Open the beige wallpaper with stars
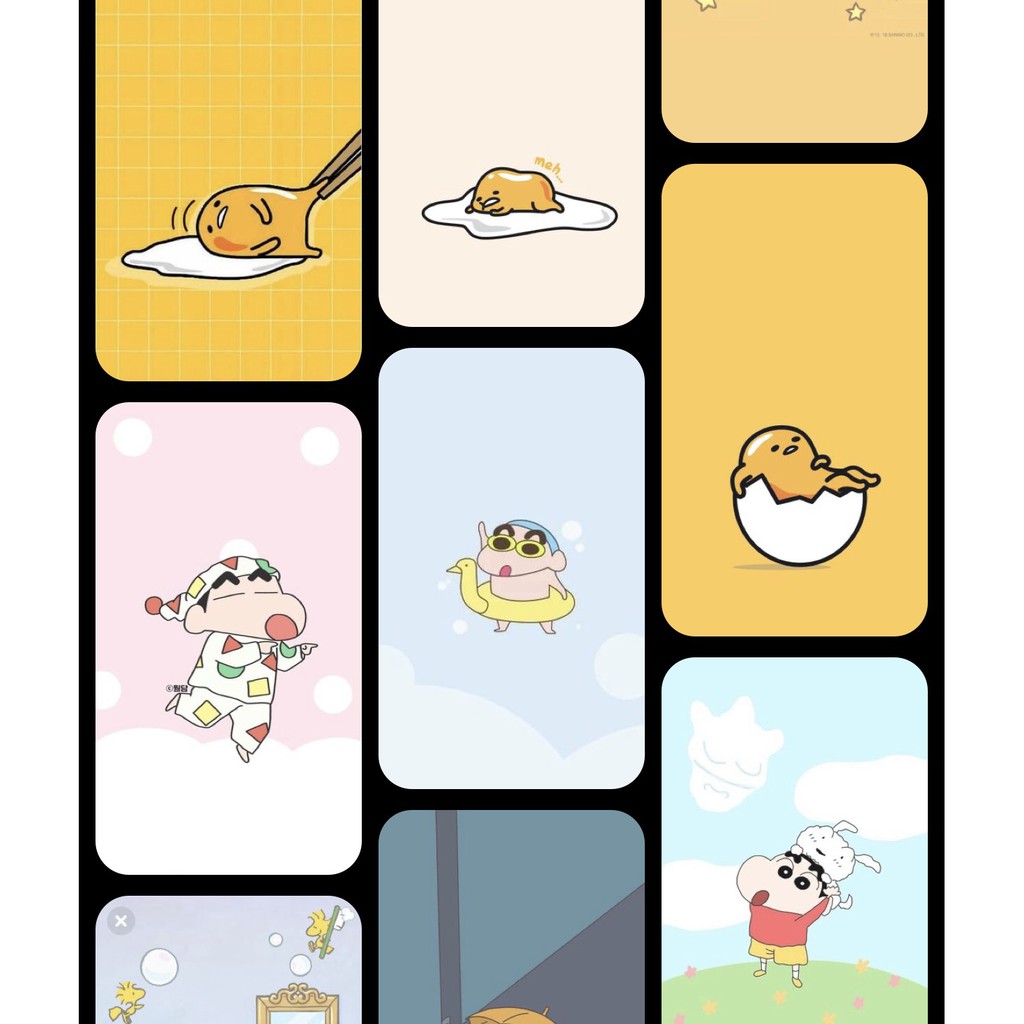1024x1024 pixels. click(794, 70)
